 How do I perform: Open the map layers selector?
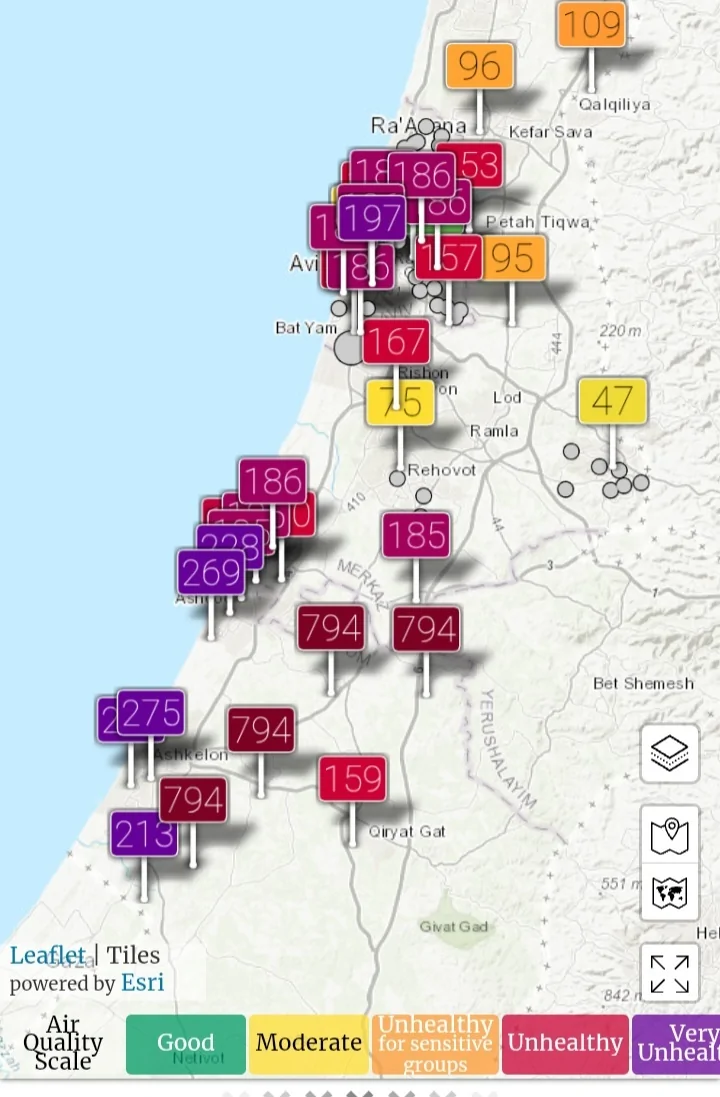(669, 753)
